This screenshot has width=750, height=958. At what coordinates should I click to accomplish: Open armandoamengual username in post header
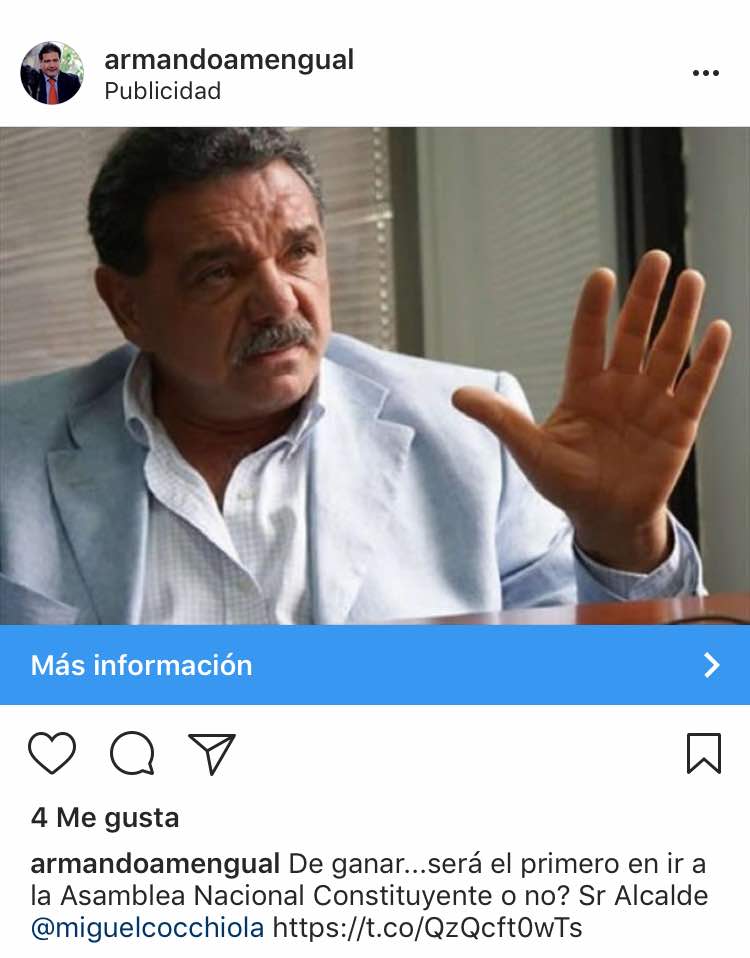[229, 60]
